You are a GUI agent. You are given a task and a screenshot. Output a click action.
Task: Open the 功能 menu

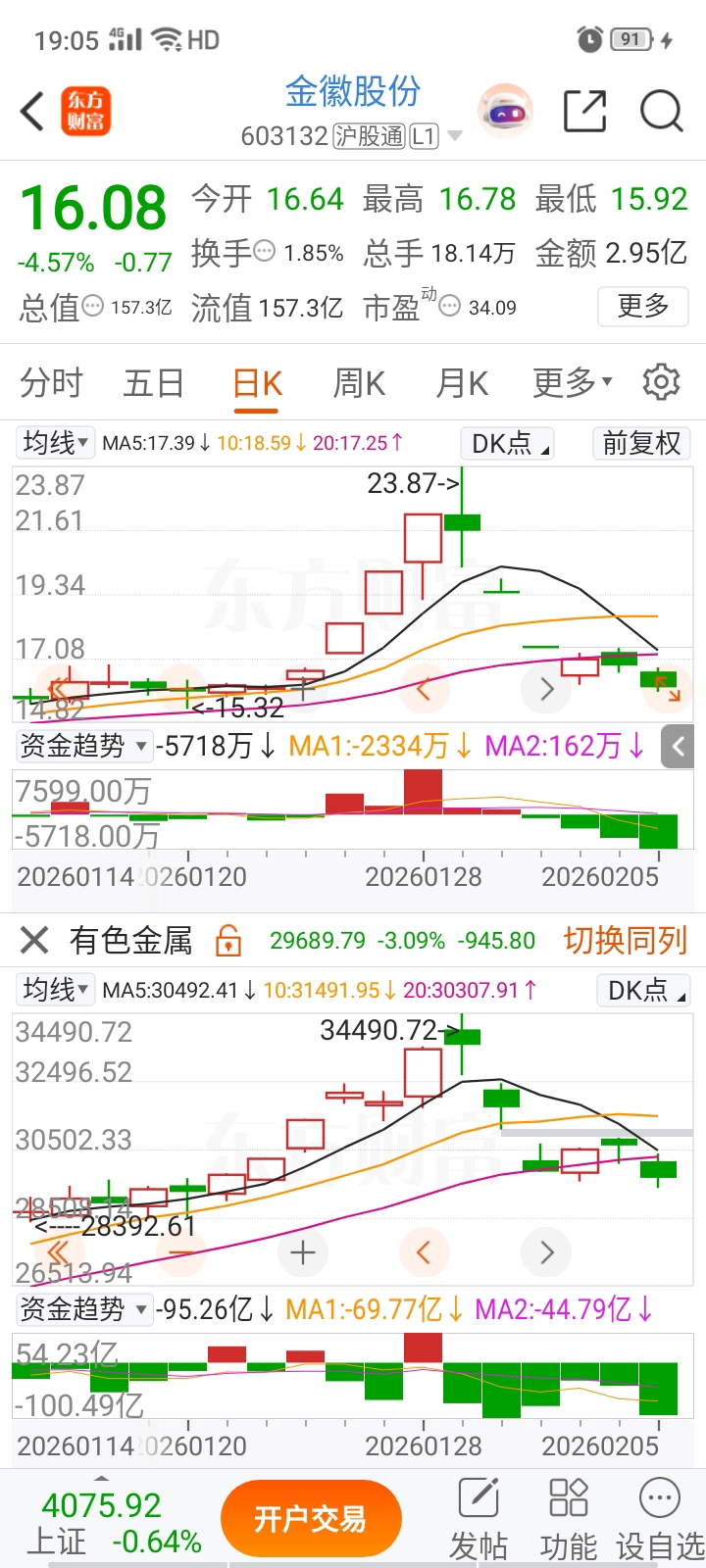tap(569, 1520)
